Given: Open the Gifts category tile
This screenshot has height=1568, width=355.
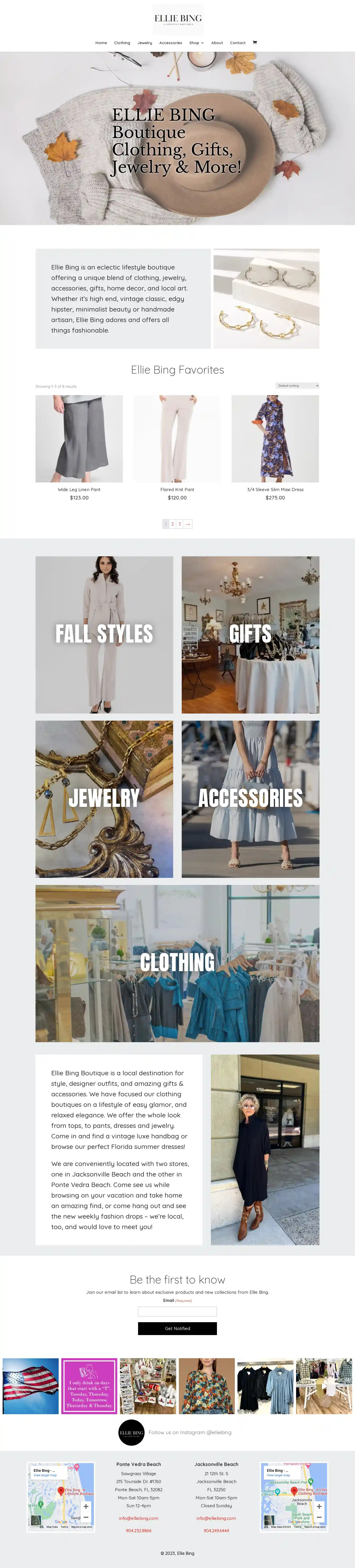Looking at the screenshot, I should 250,634.
